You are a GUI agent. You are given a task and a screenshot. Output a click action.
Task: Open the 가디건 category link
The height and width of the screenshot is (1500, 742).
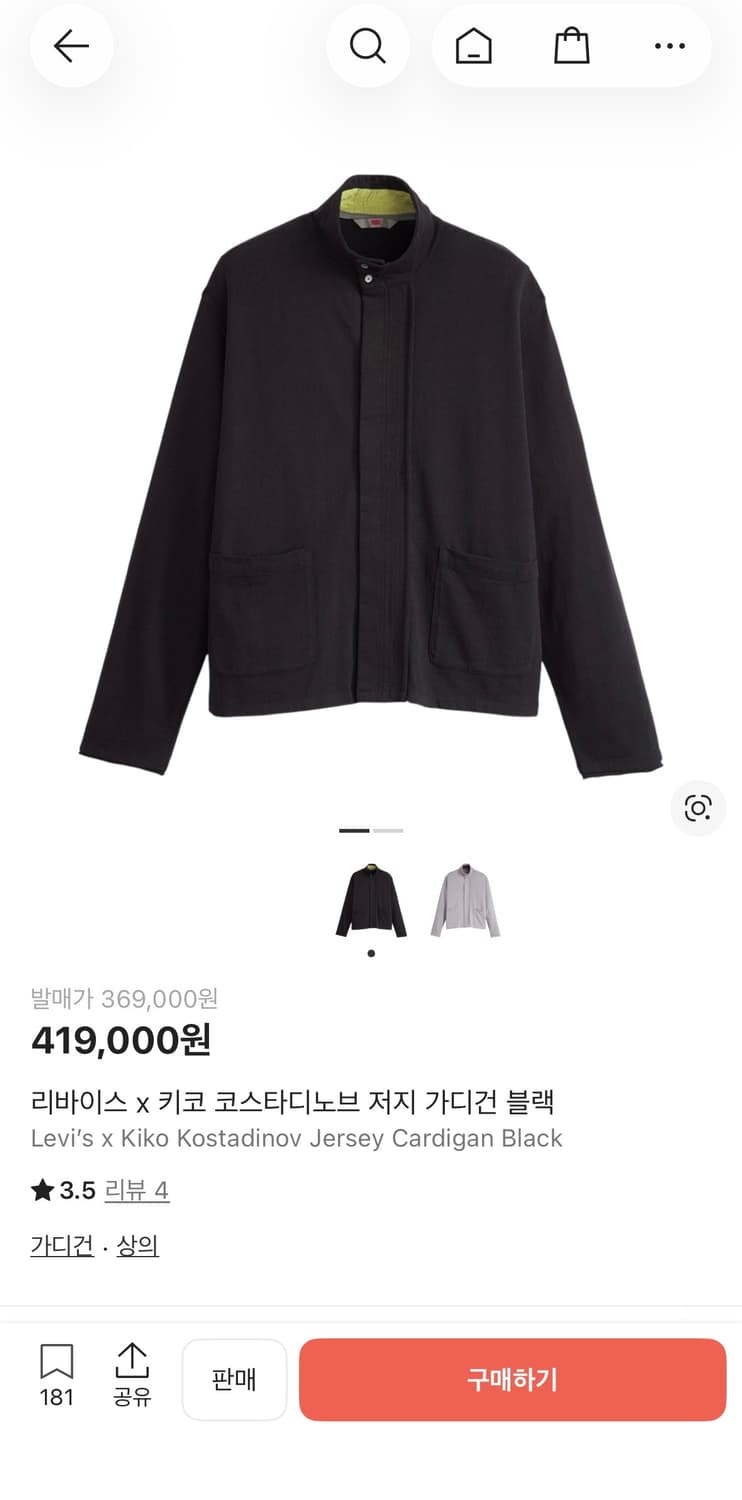(60, 1245)
